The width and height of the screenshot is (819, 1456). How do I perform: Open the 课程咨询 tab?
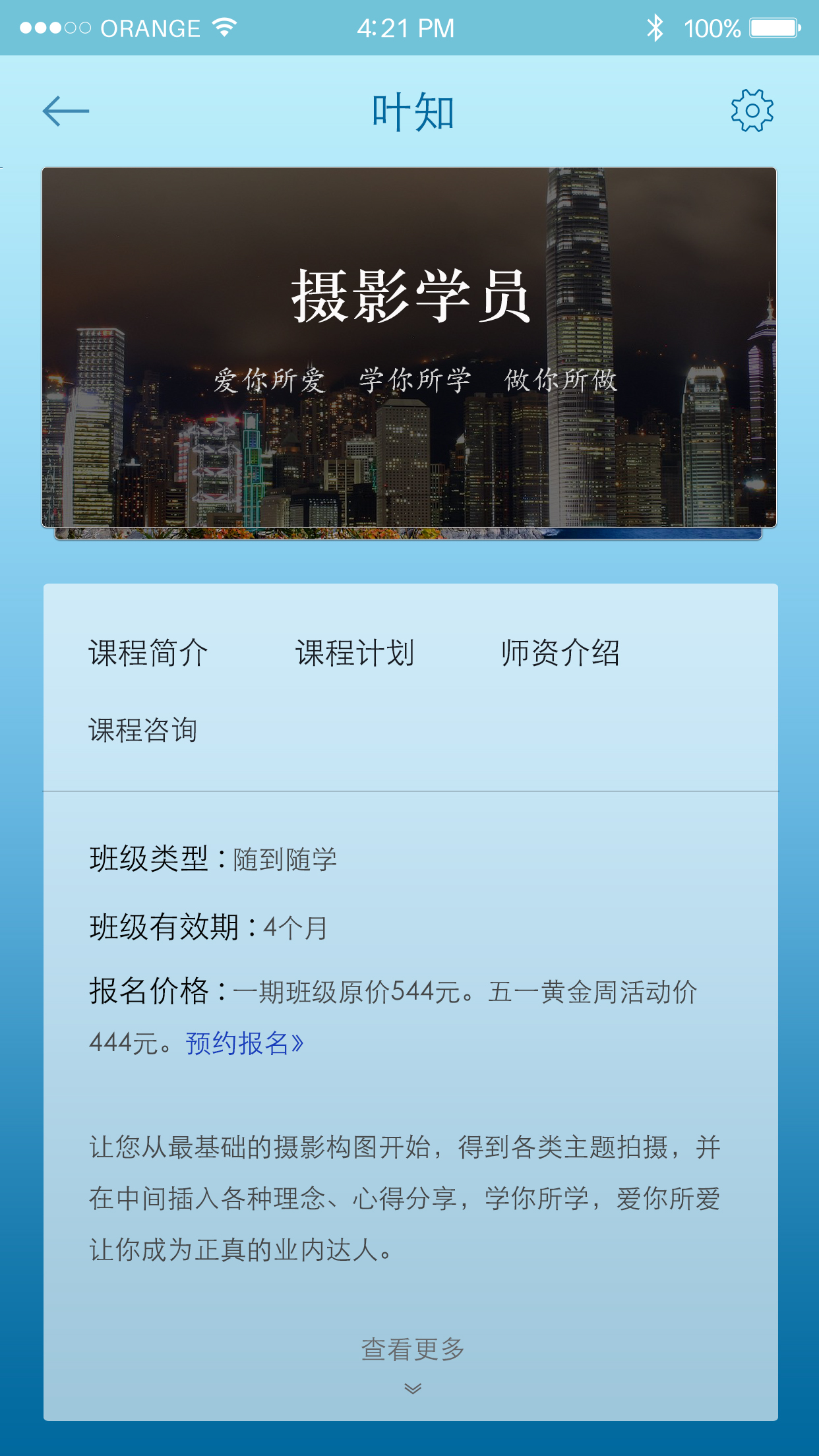143,730
